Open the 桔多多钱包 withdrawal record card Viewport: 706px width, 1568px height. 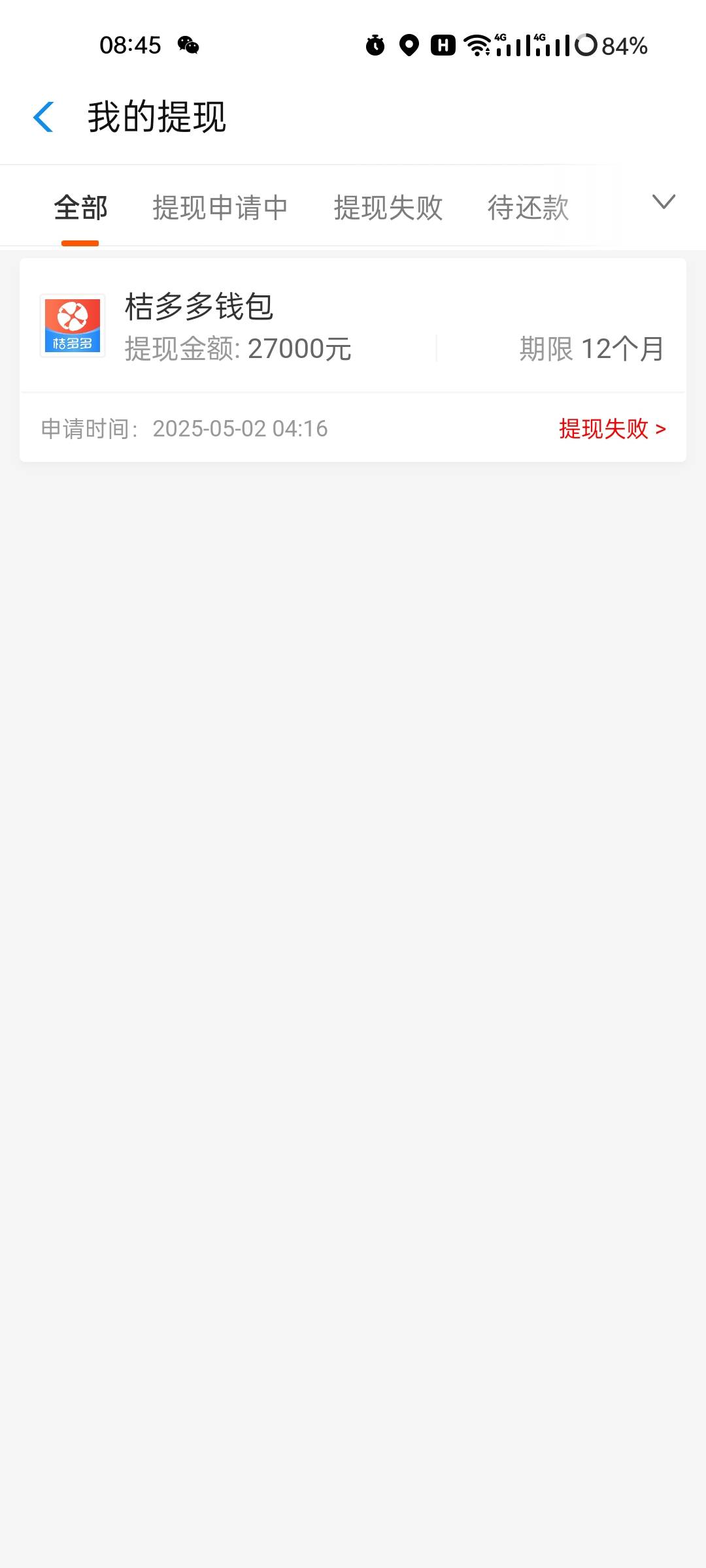coord(353,360)
